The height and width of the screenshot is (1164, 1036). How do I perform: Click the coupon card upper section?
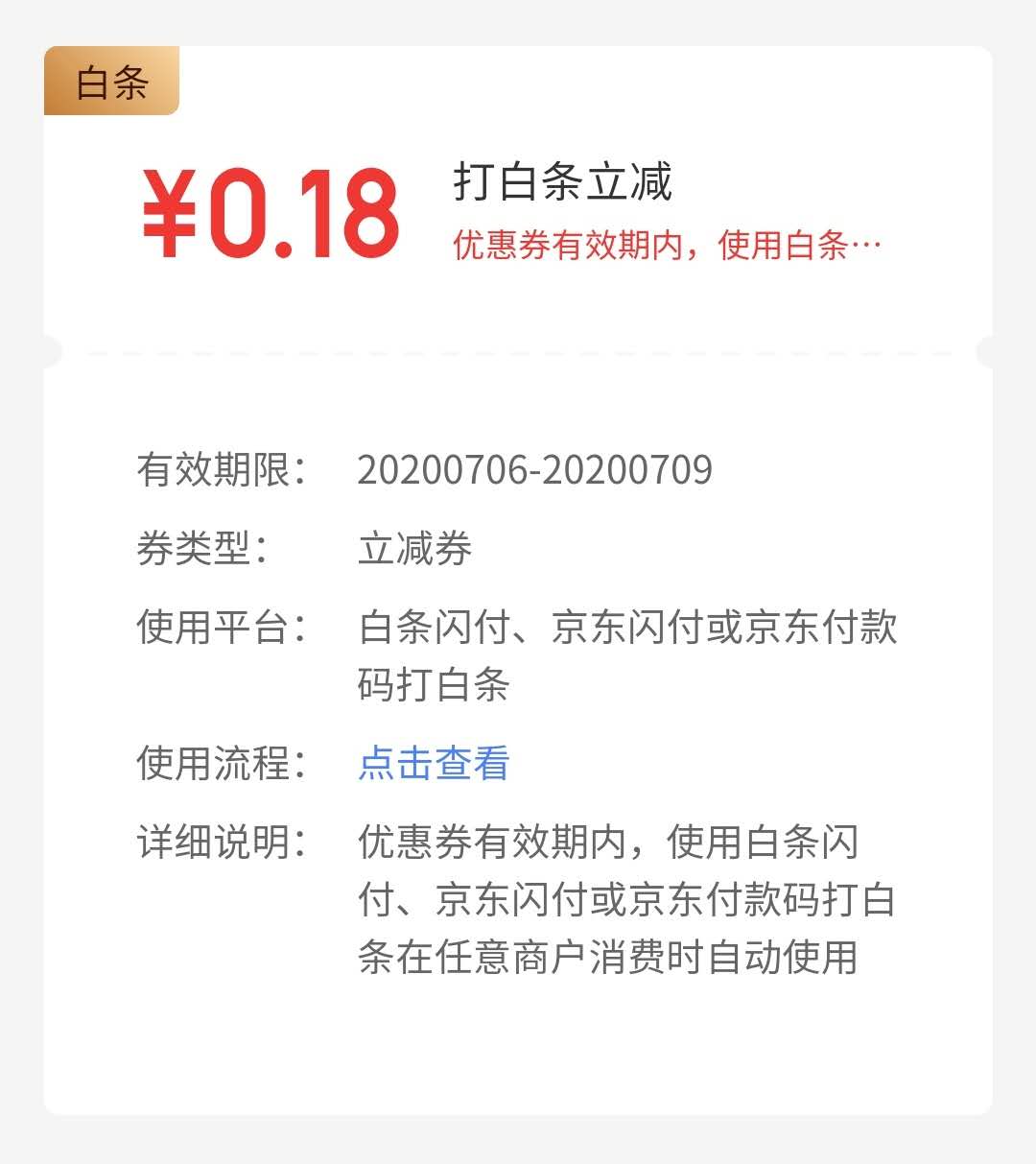518,221
